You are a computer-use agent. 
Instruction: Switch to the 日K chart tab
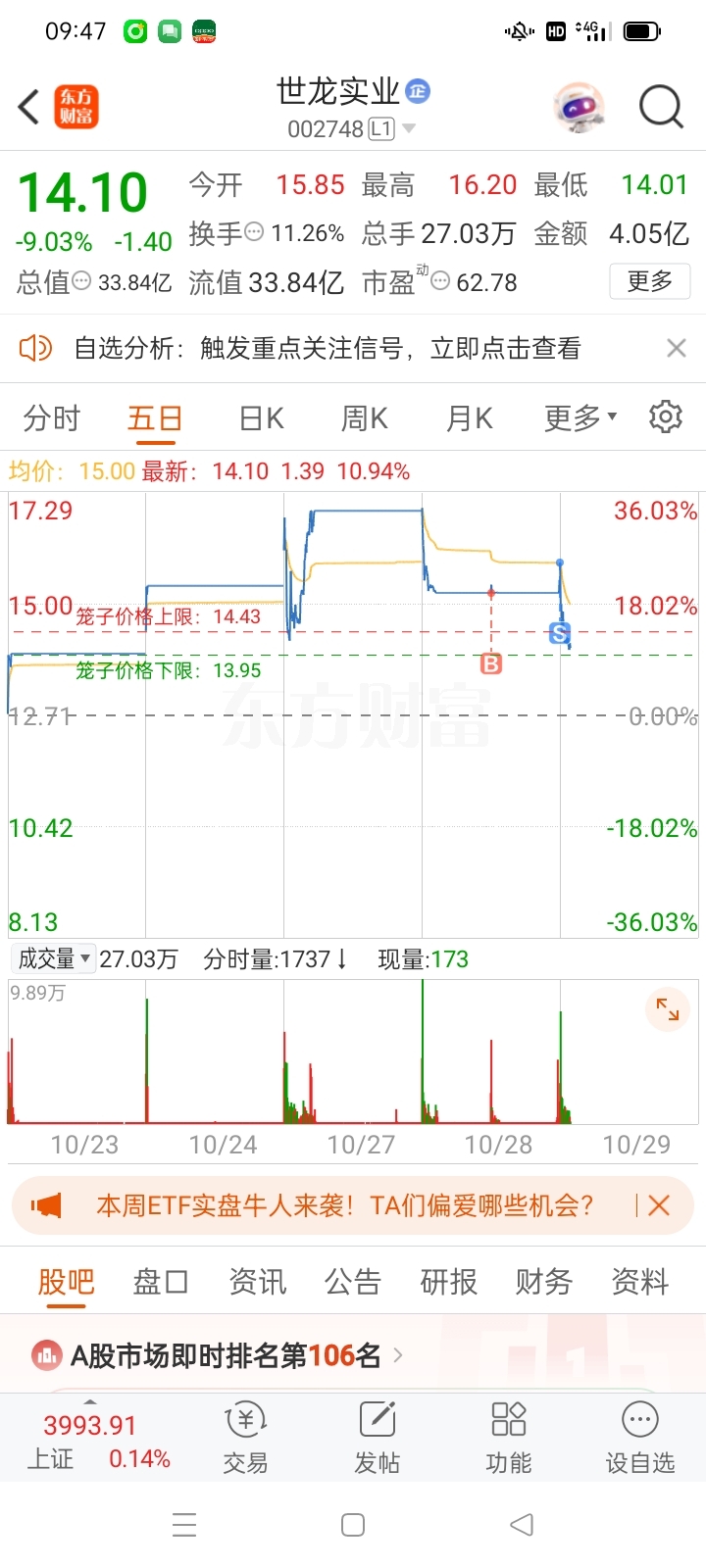(261, 419)
